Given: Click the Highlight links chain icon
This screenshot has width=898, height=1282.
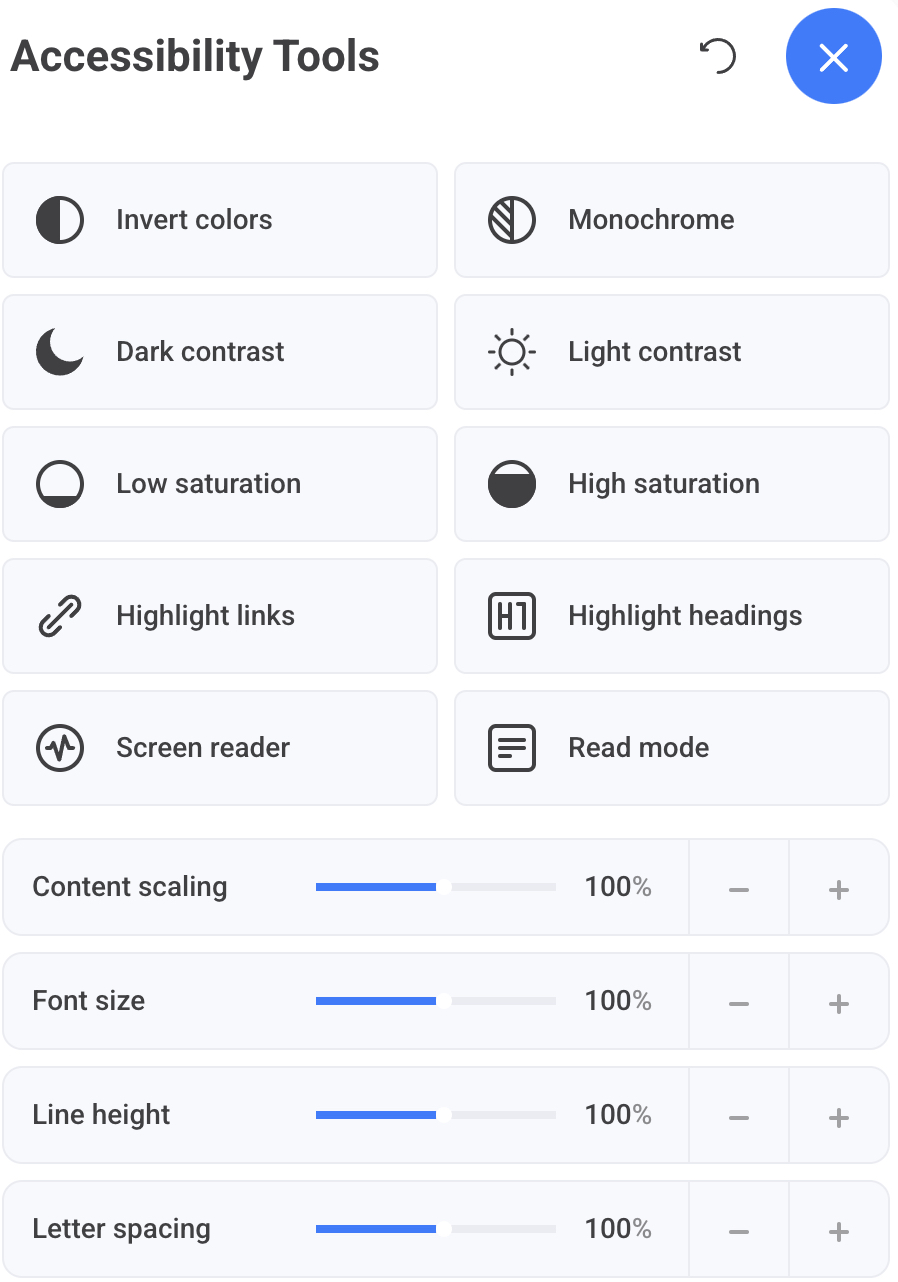Looking at the screenshot, I should coord(60,616).
